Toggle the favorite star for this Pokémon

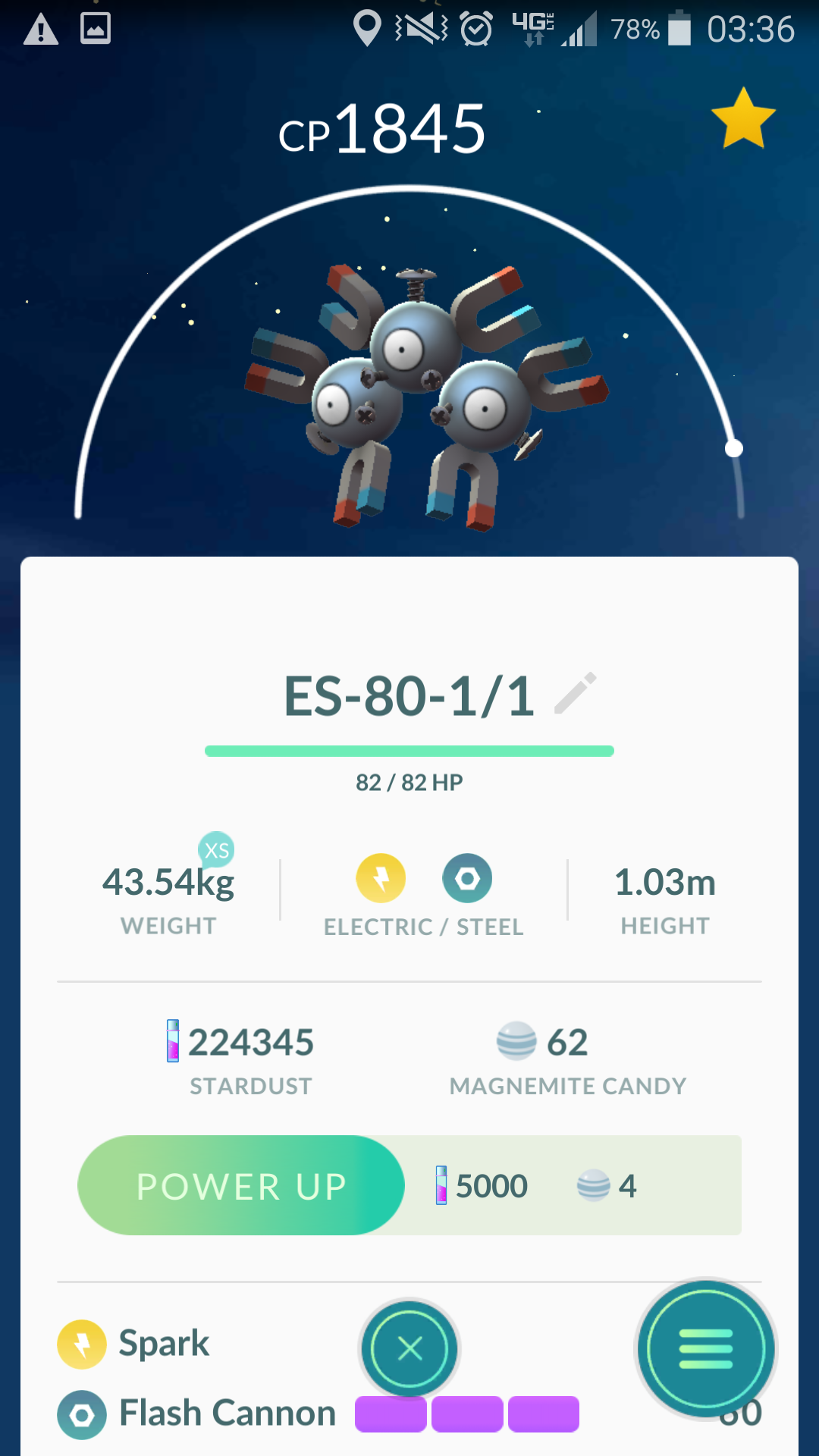[743, 118]
